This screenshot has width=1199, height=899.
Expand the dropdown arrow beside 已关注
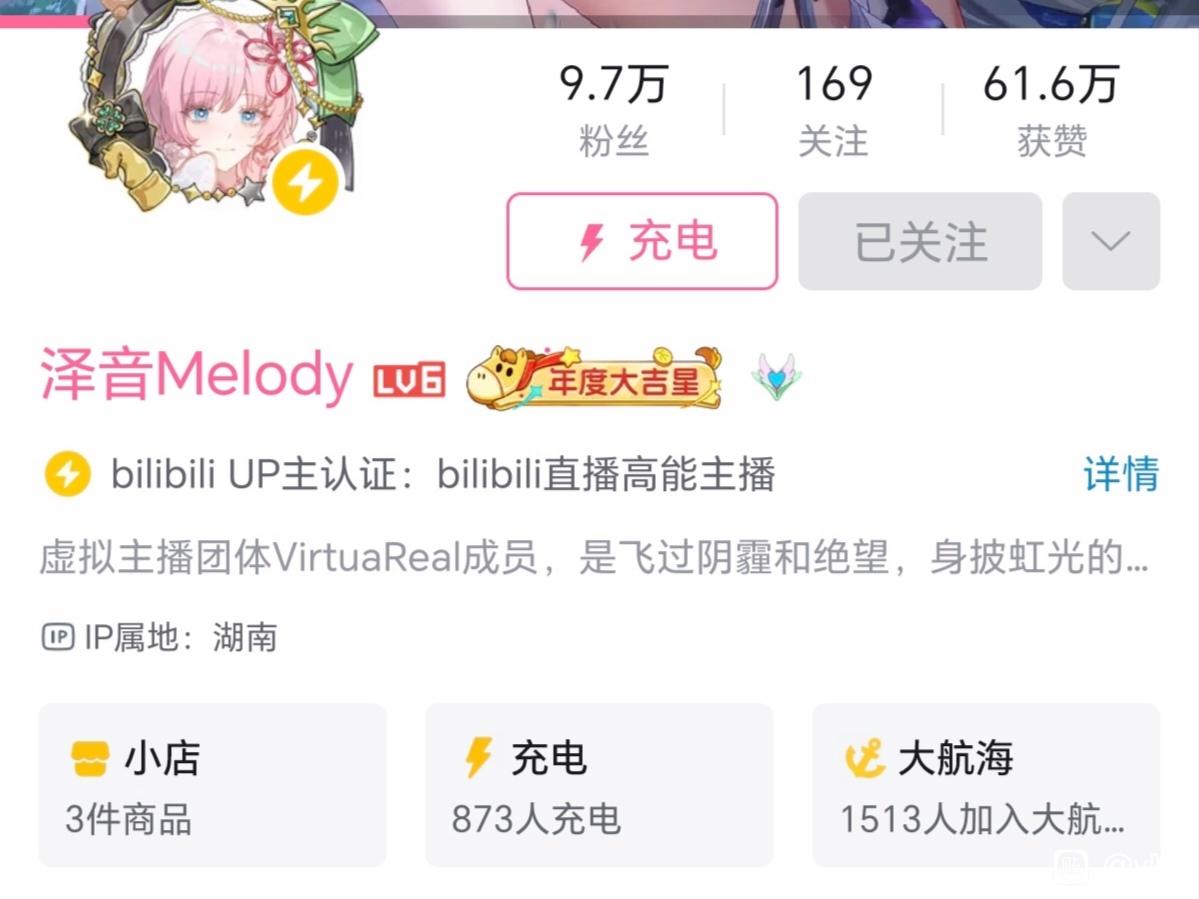(x=1111, y=242)
